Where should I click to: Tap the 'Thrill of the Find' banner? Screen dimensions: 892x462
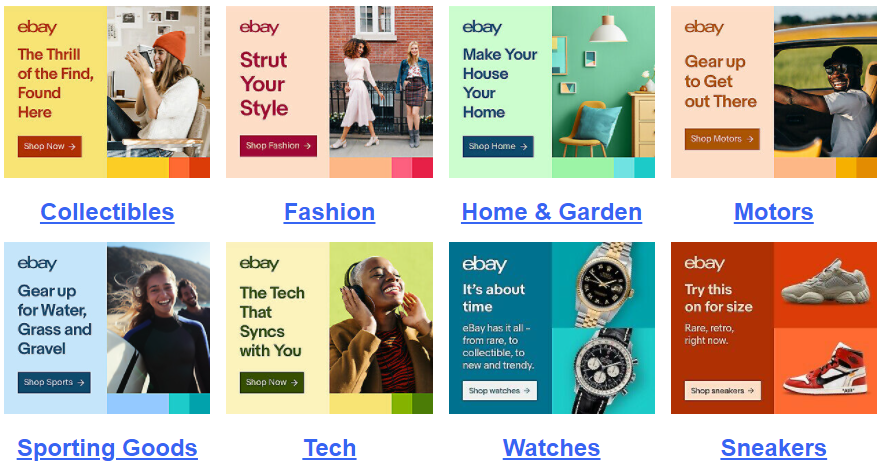point(107,92)
